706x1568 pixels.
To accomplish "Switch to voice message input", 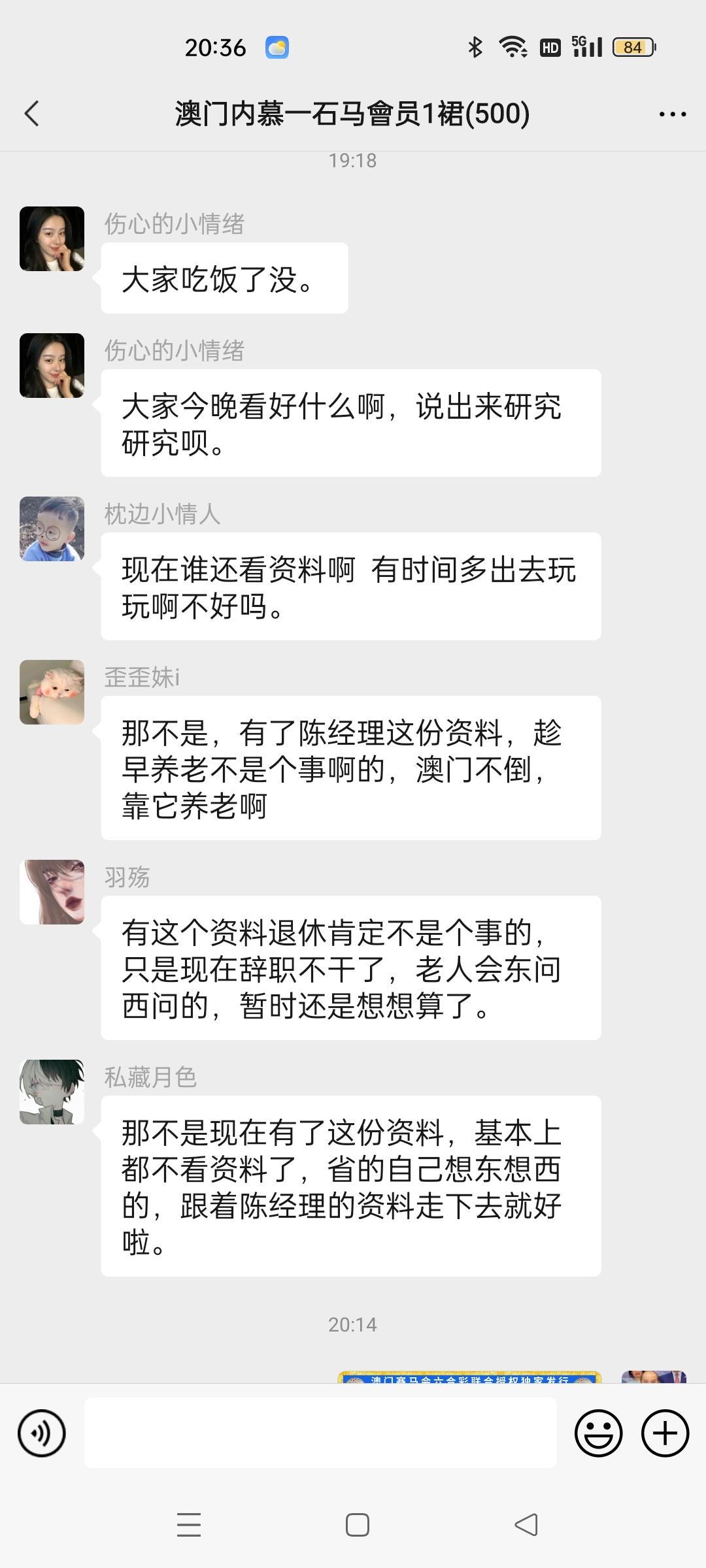I will tap(42, 1433).
